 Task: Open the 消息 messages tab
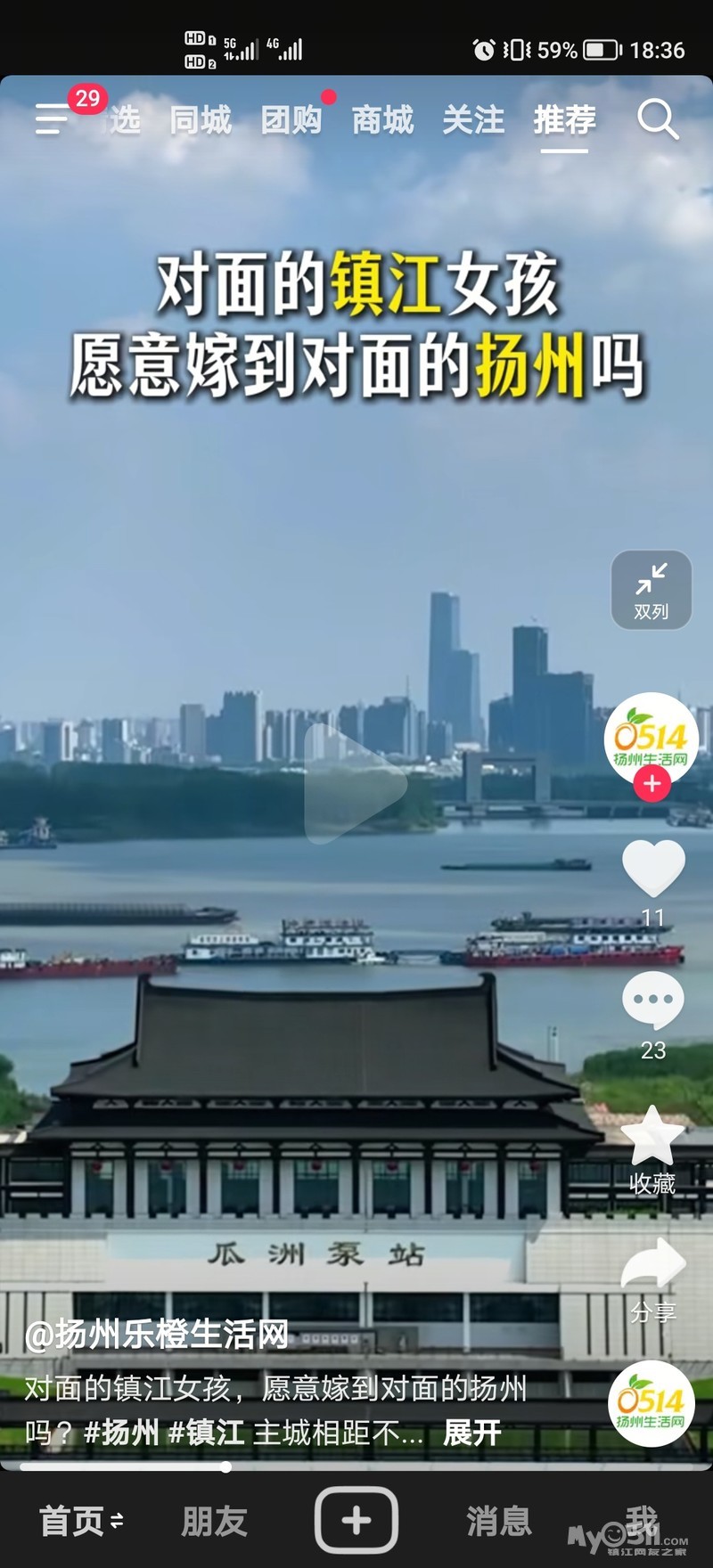(x=498, y=1522)
